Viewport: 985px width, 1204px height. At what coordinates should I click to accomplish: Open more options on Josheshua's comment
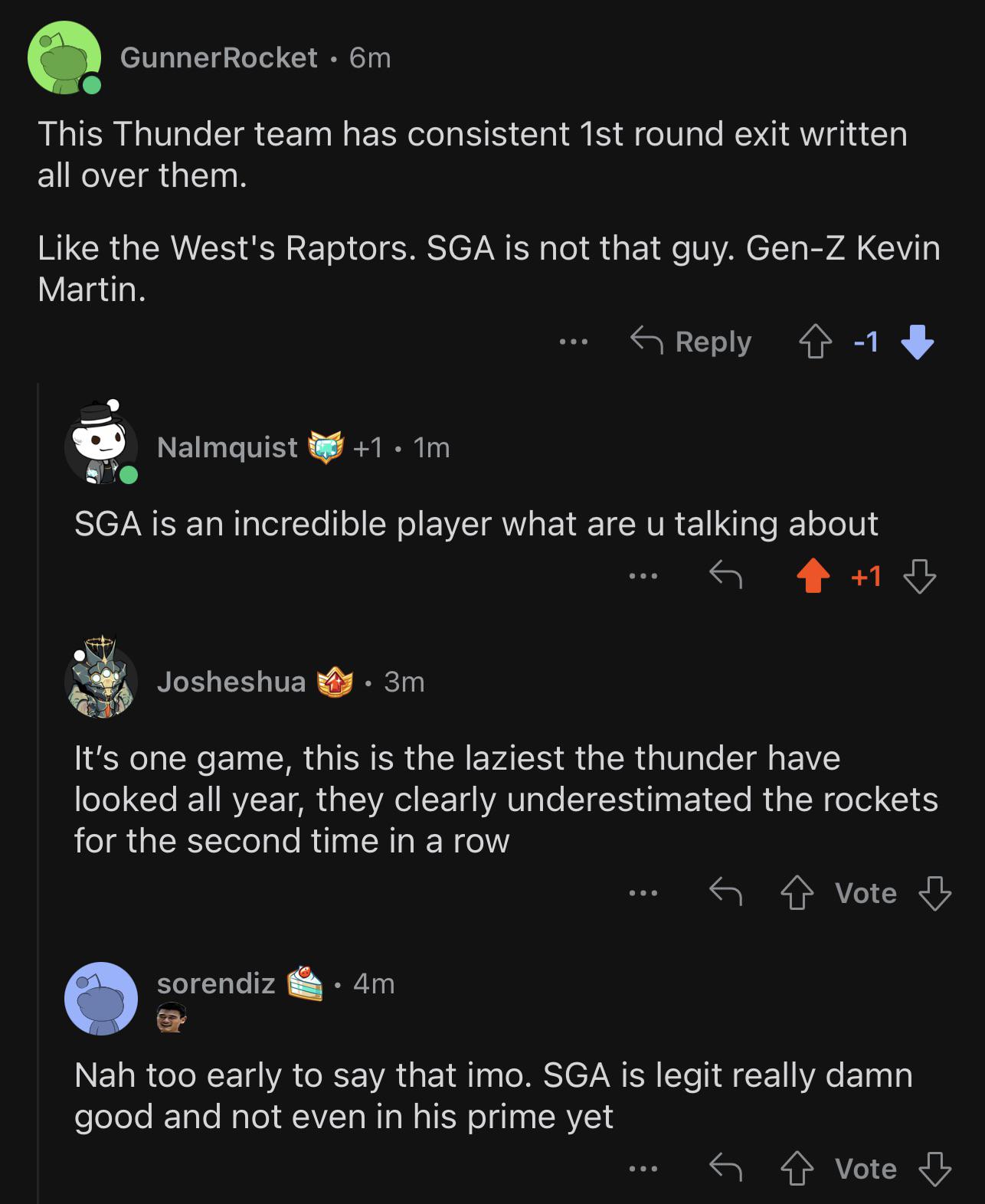pyautogui.click(x=643, y=893)
